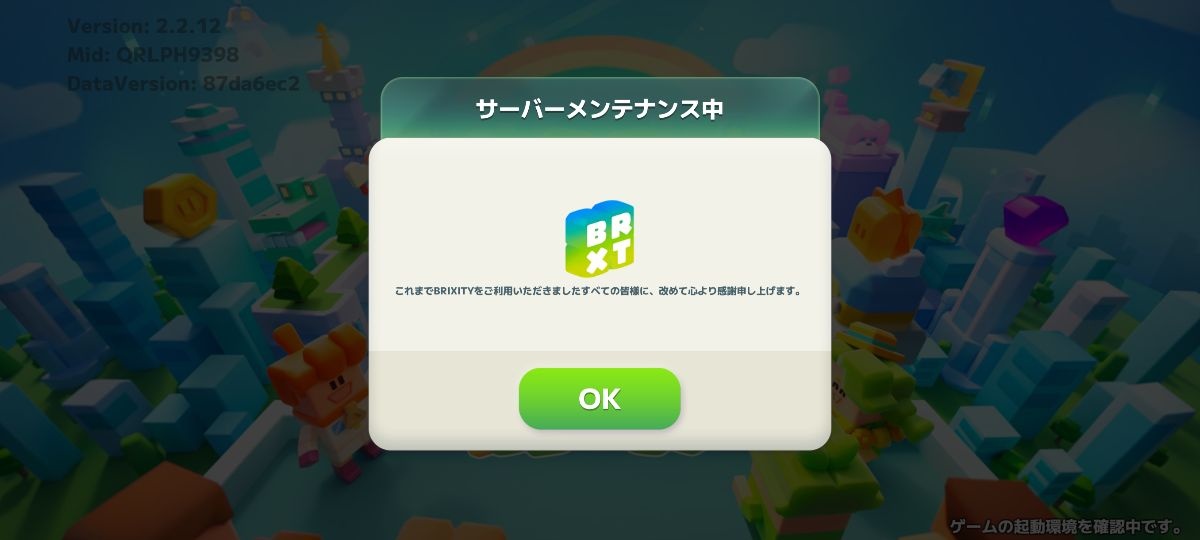1200x540 pixels.
Task: Confirm the maintenance dialog with OK
Action: click(x=599, y=399)
